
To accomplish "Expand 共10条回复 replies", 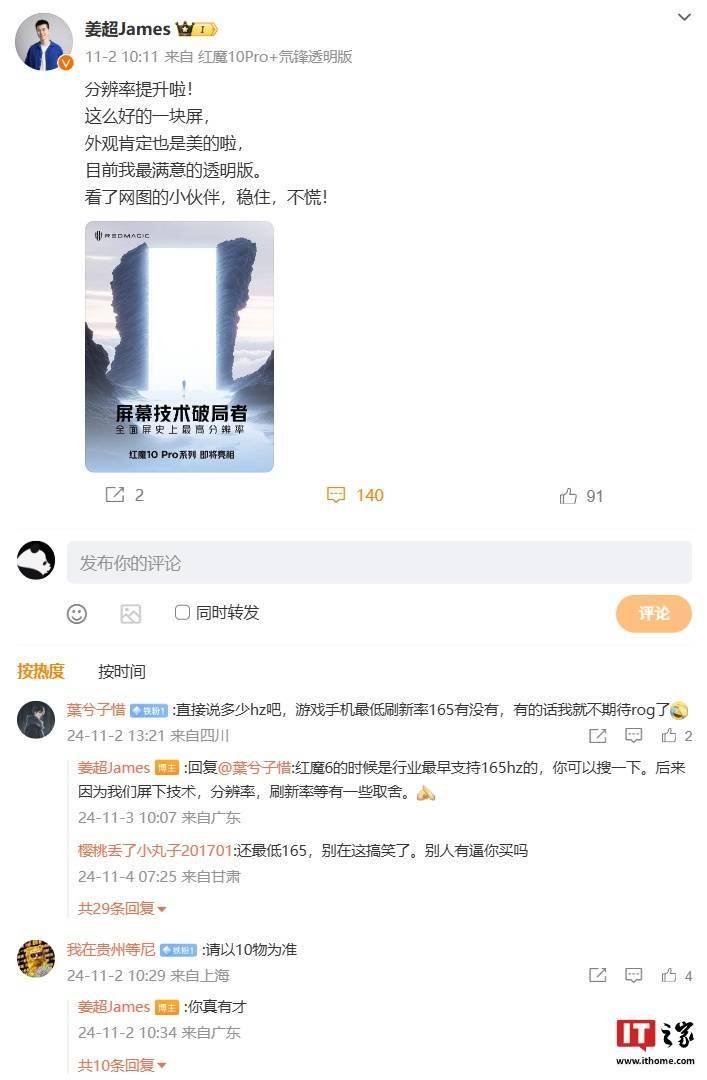I will tap(122, 1065).
